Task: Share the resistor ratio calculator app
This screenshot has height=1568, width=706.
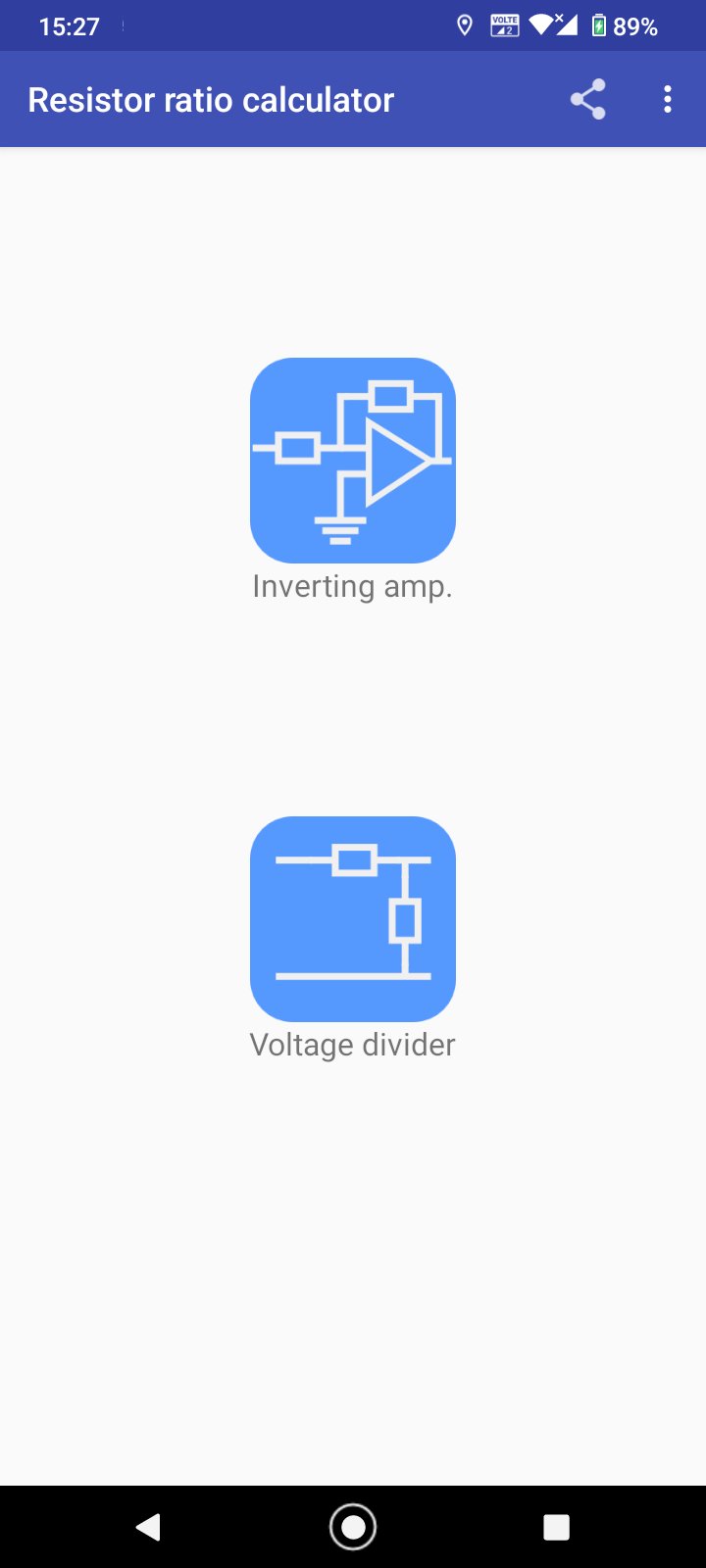Action: coord(587,100)
